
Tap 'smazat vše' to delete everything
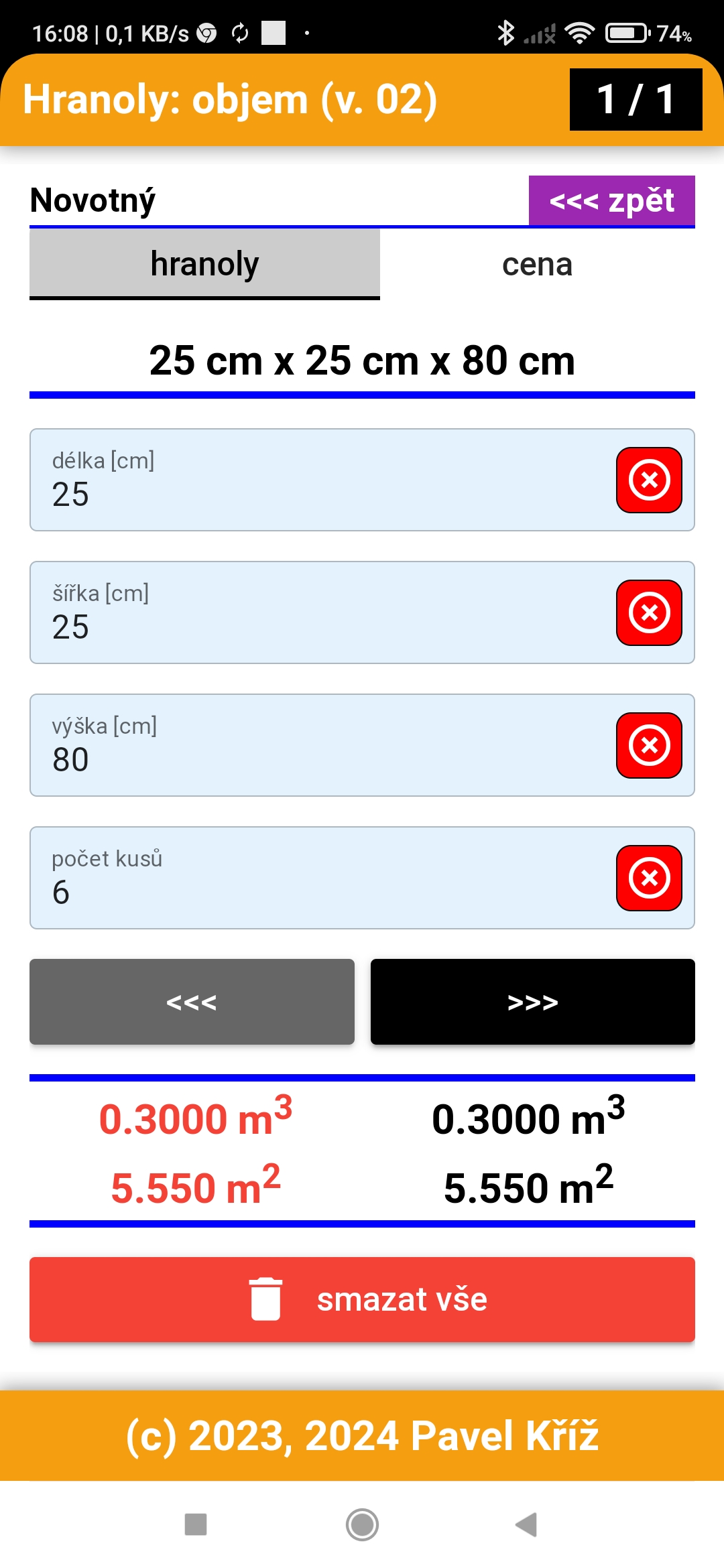click(362, 1299)
